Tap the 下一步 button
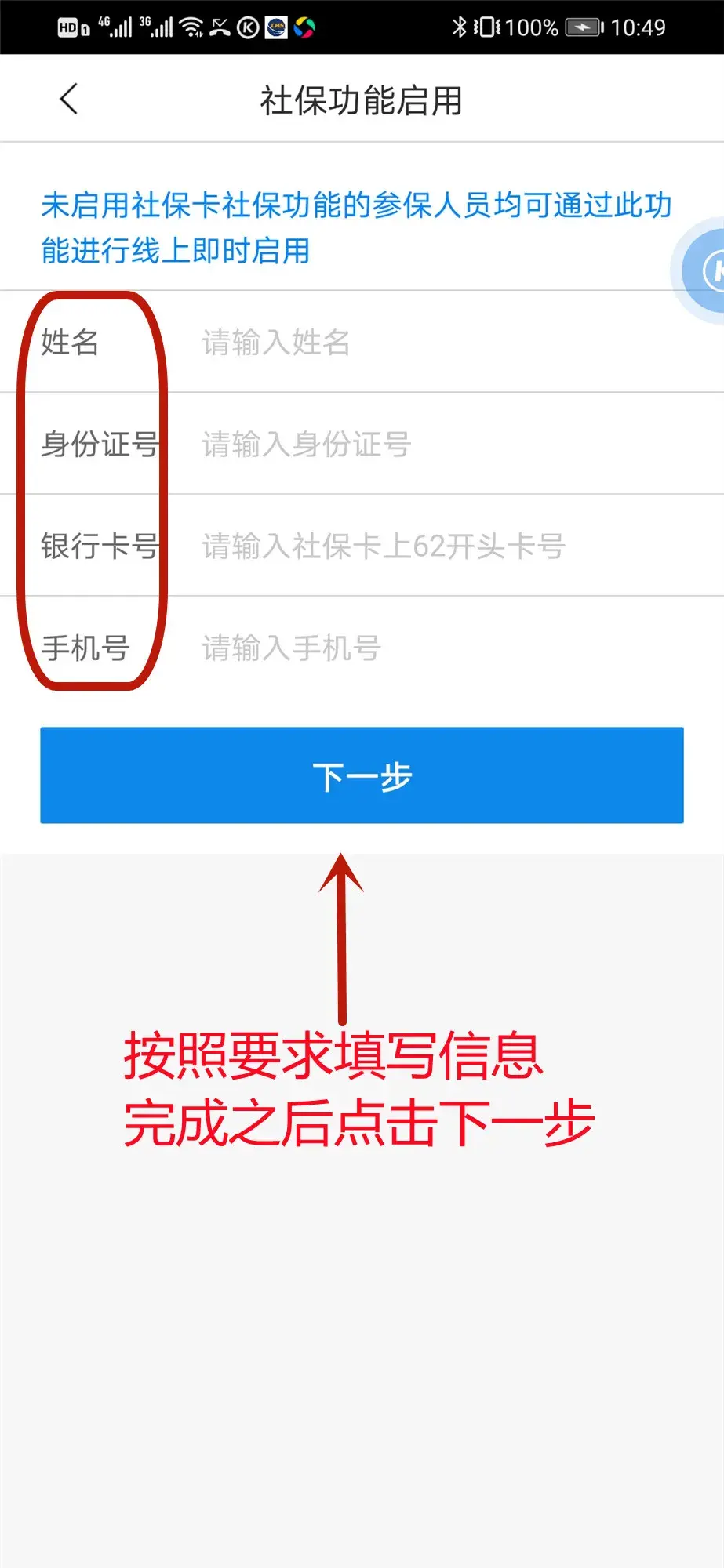Viewport: 724px width, 1568px height. [362, 775]
